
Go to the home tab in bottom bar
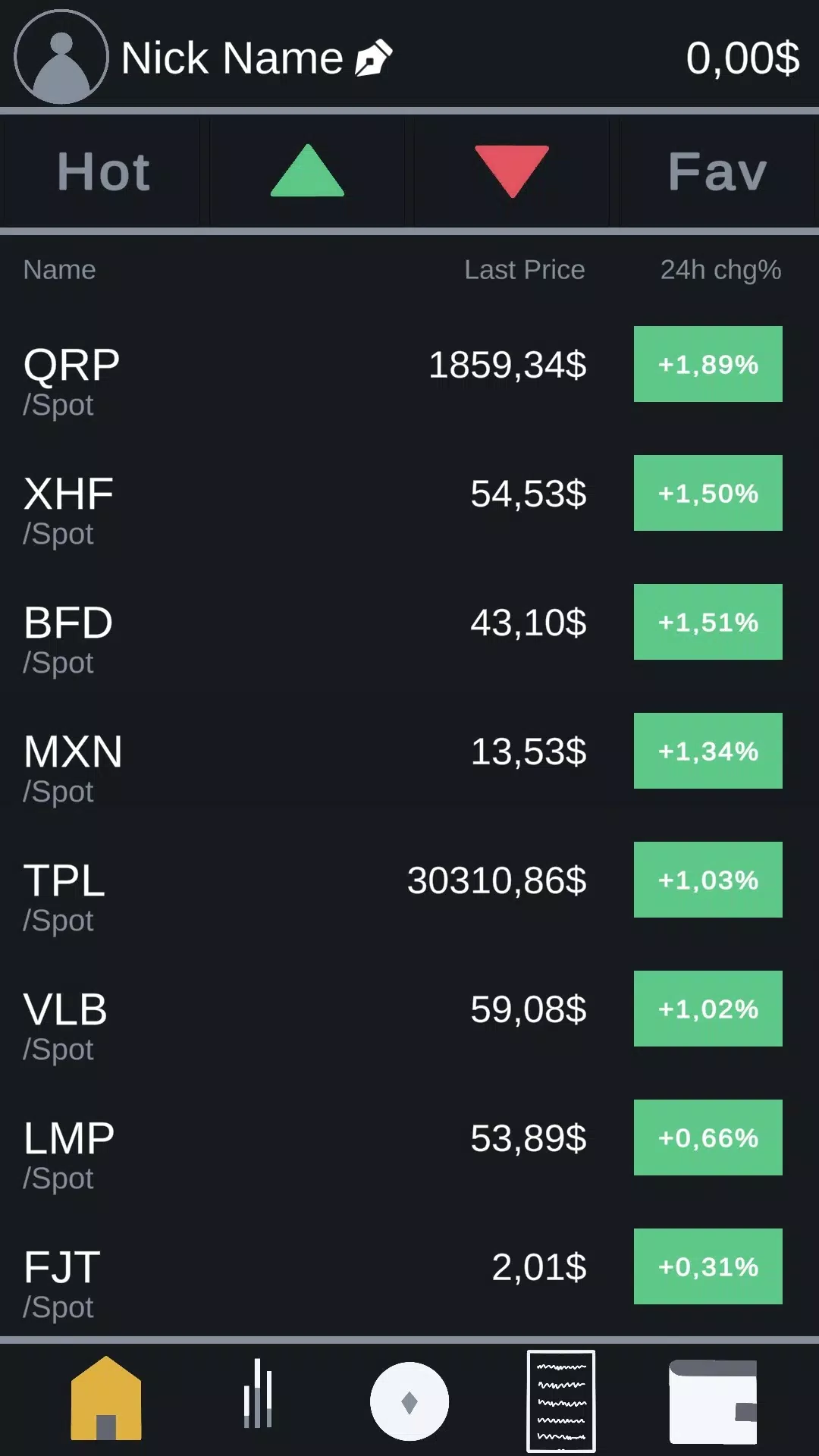106,1398
